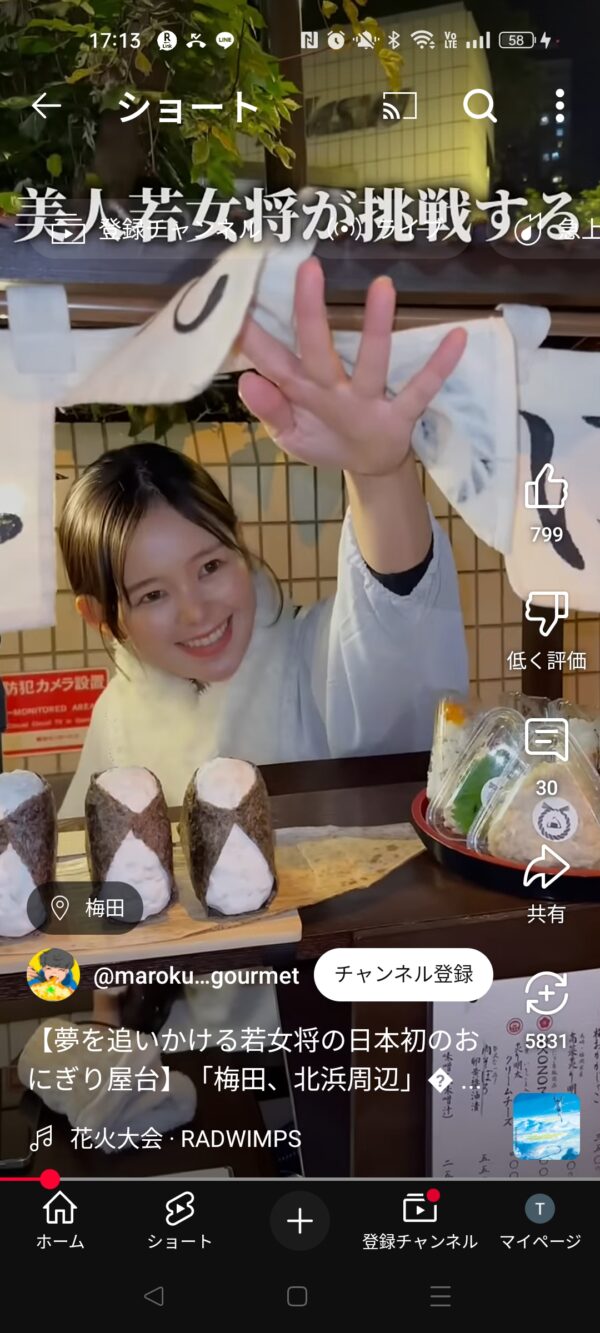Screen dimensions: 600x1333
Task: Dislike this Short
Action: [546, 614]
